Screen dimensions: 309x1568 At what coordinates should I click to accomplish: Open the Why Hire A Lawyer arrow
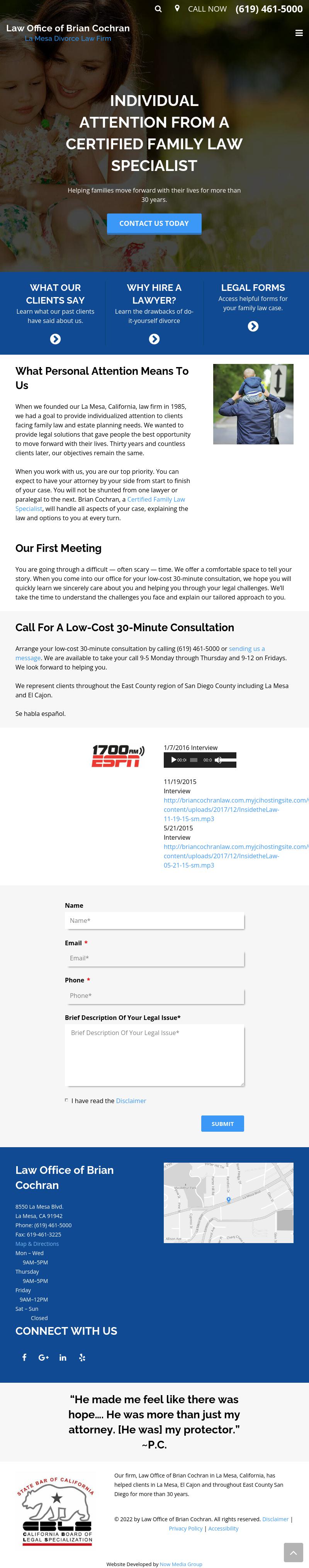pyautogui.click(x=154, y=339)
